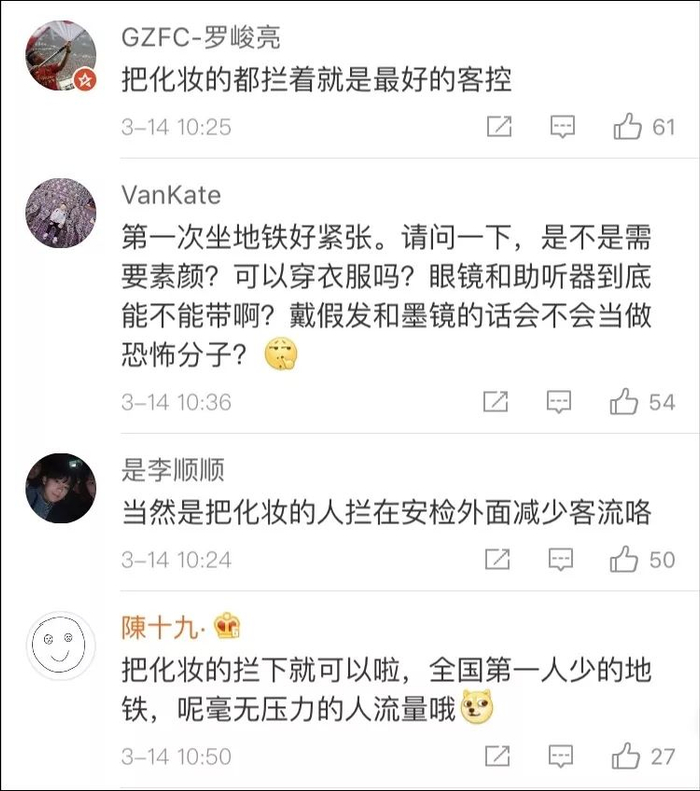Repost GZFC-罗峻亮's comment
The width and height of the screenshot is (700, 791).
(x=499, y=126)
